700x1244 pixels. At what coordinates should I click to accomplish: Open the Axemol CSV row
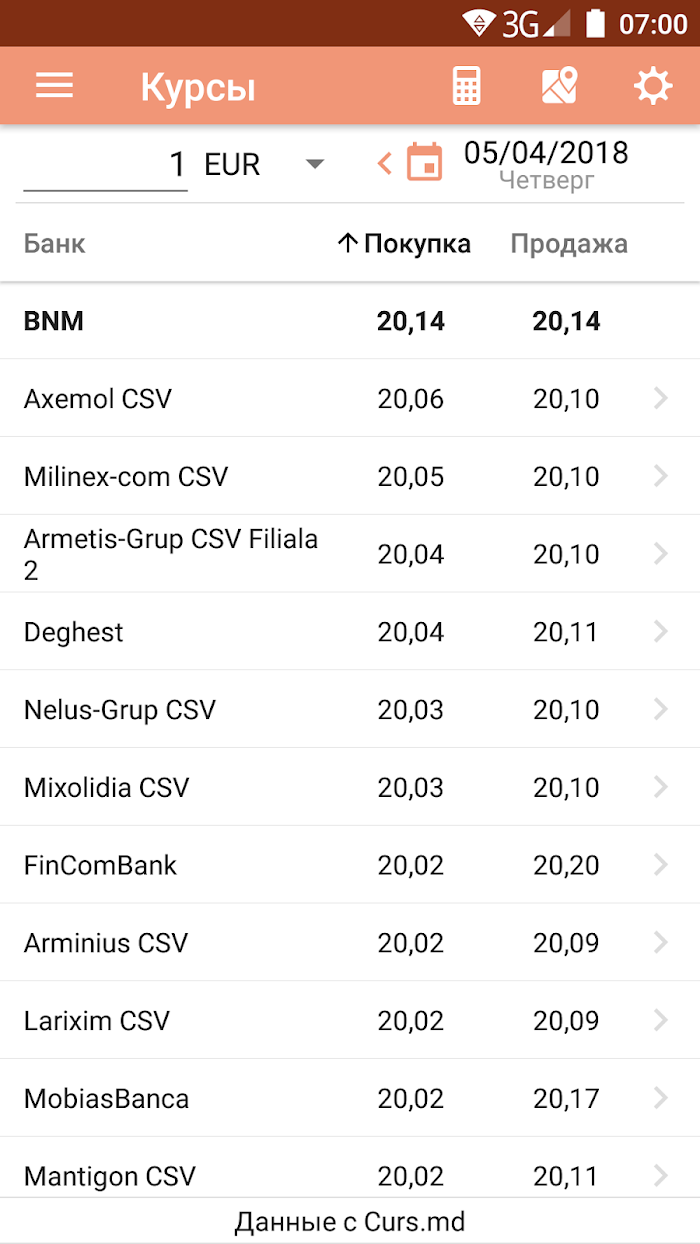[x=350, y=398]
